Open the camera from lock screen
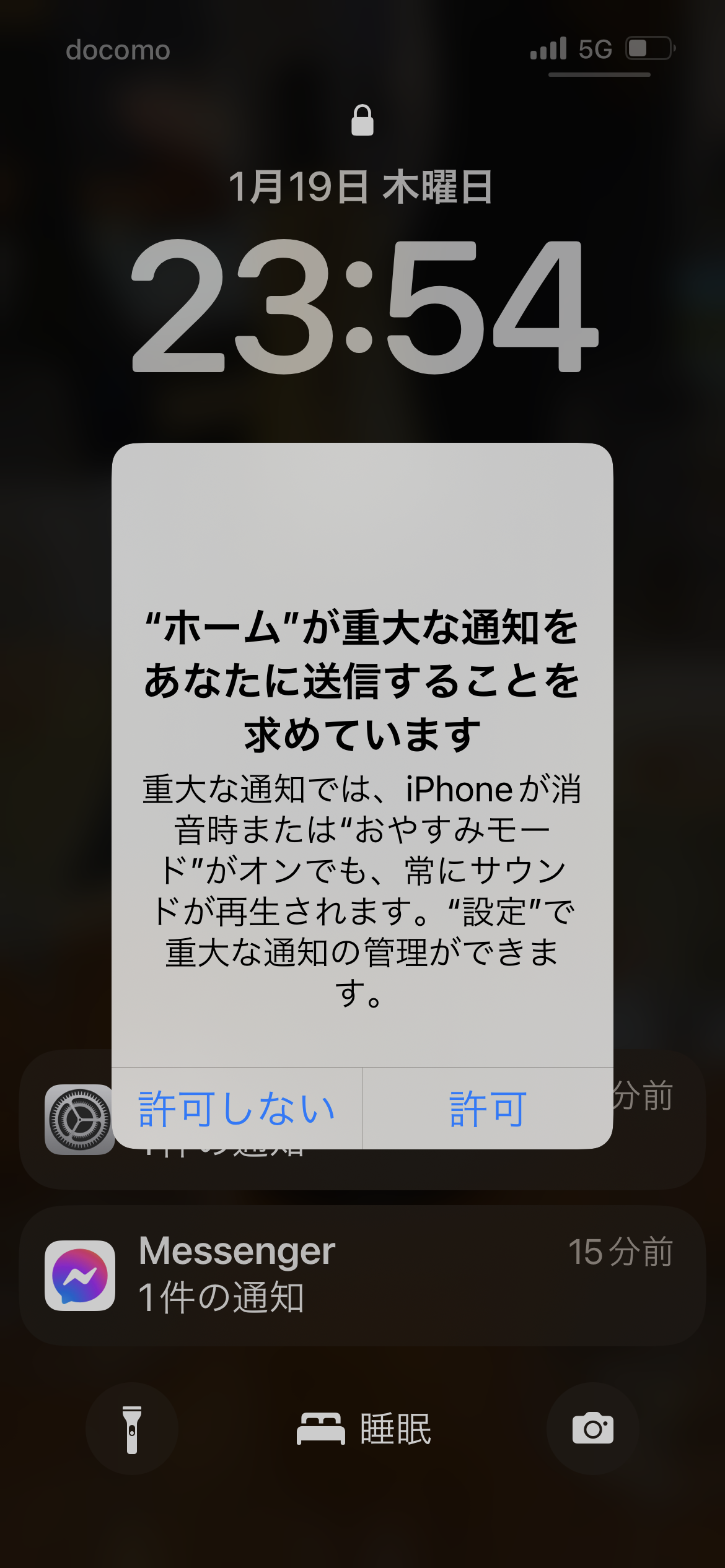This screenshot has height=1568, width=725. [592, 1429]
